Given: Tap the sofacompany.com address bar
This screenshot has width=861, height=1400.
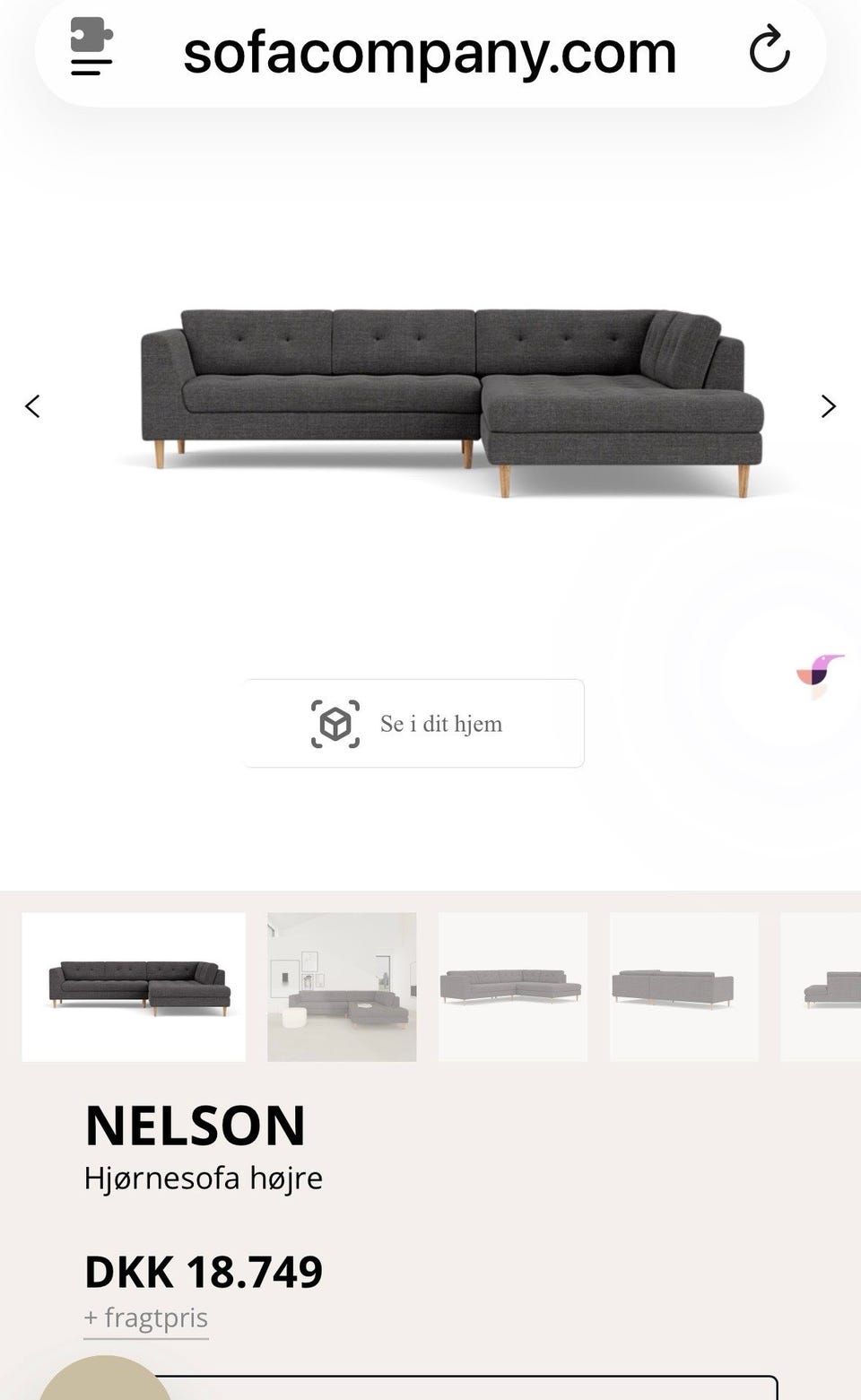Looking at the screenshot, I should click(x=430, y=51).
